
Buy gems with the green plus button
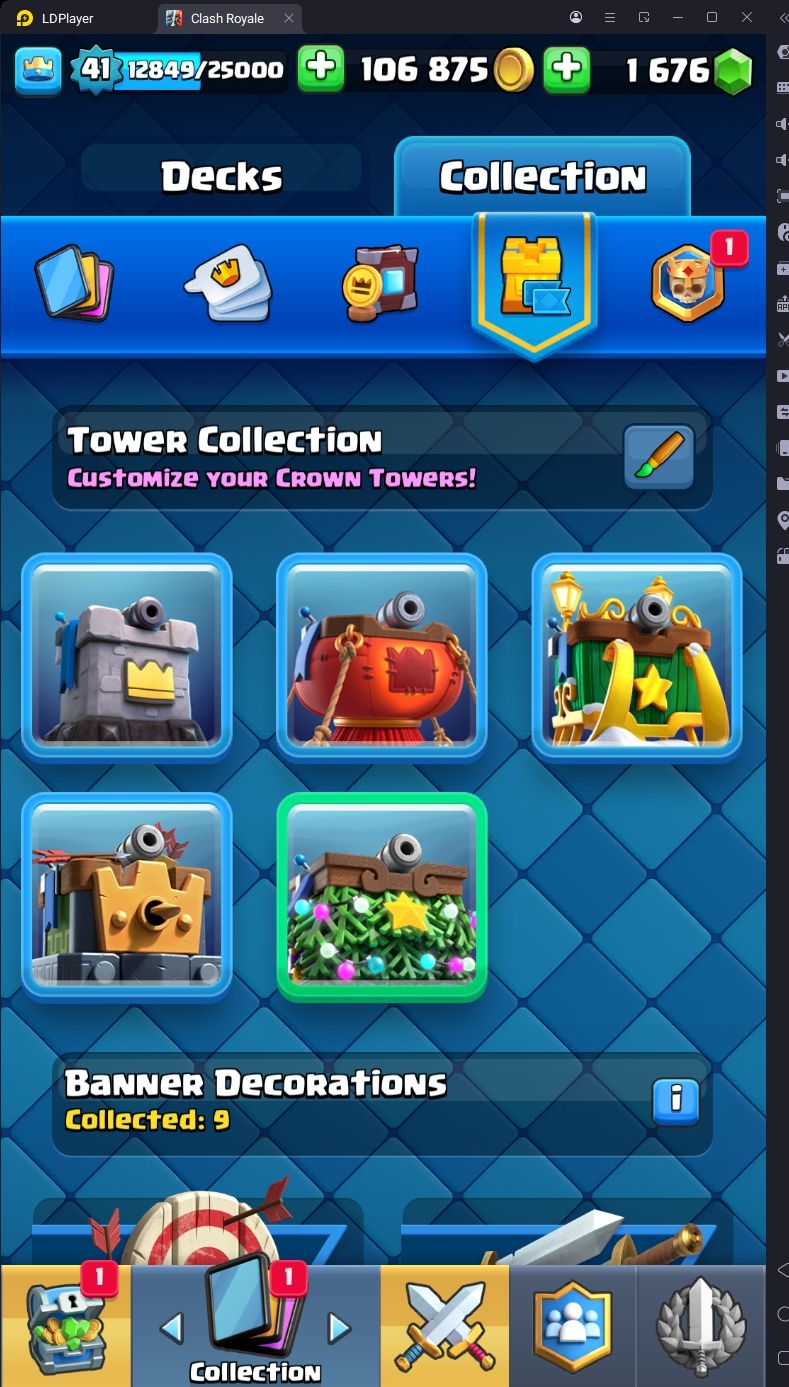[567, 68]
